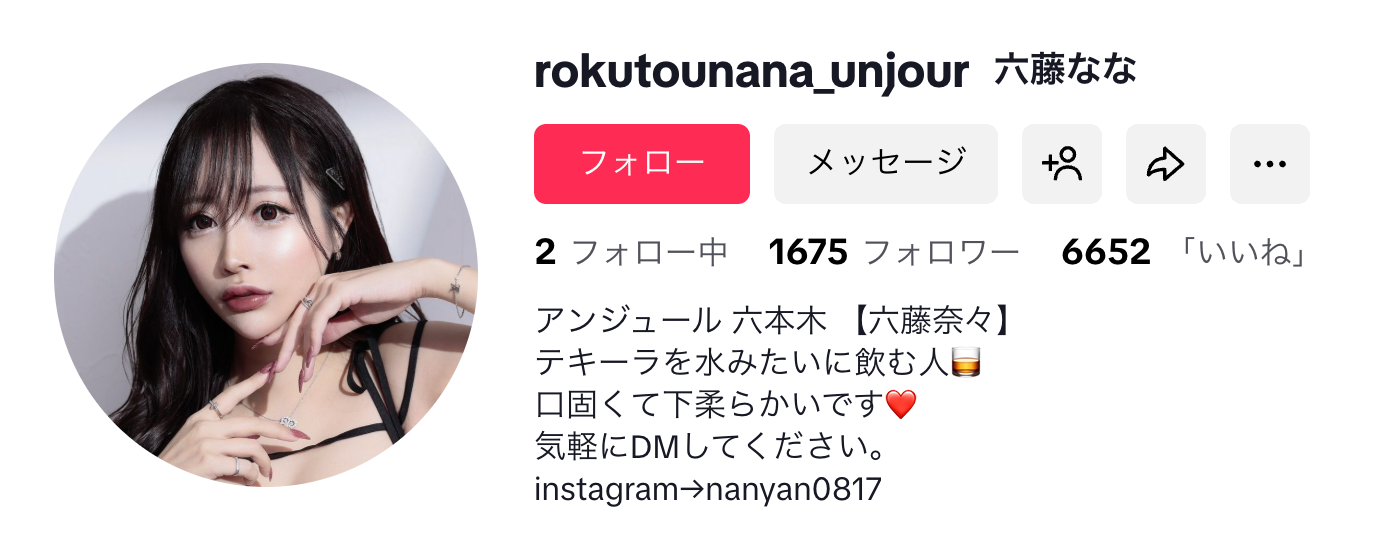This screenshot has width=1384, height=546.
Task: Open the three-dot overflow menu
Action: 1270,164
